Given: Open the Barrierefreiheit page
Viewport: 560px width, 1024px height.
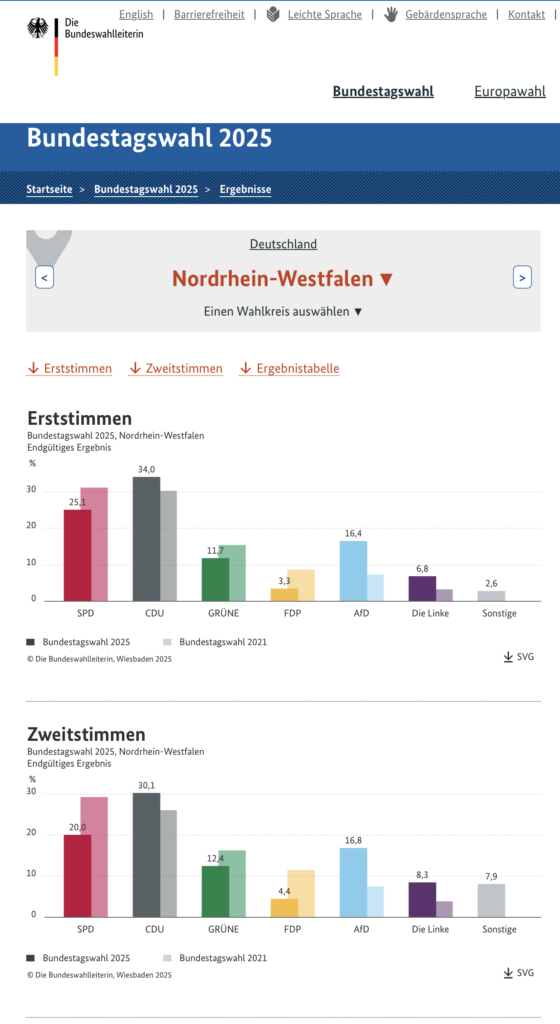Looking at the screenshot, I should (x=210, y=14).
